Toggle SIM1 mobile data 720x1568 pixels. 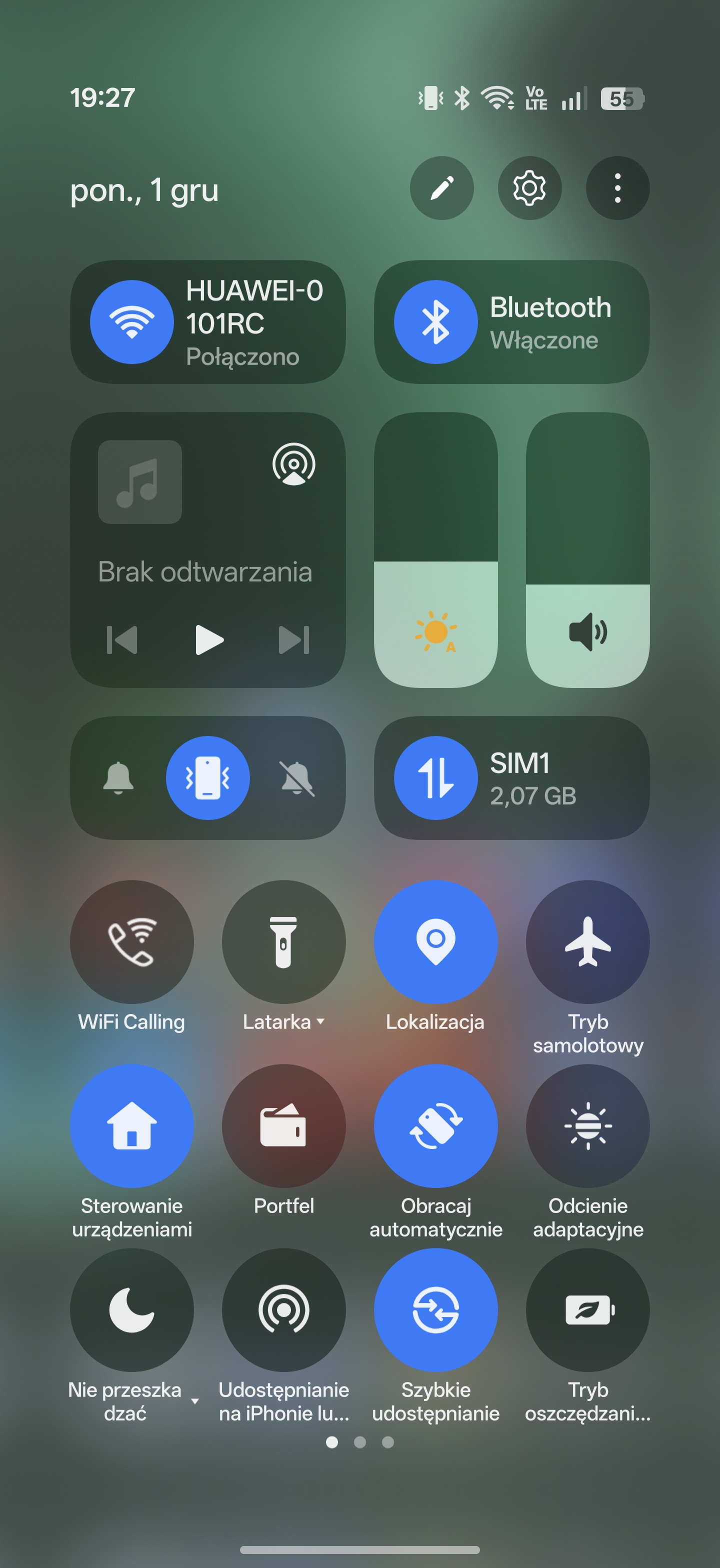436,777
